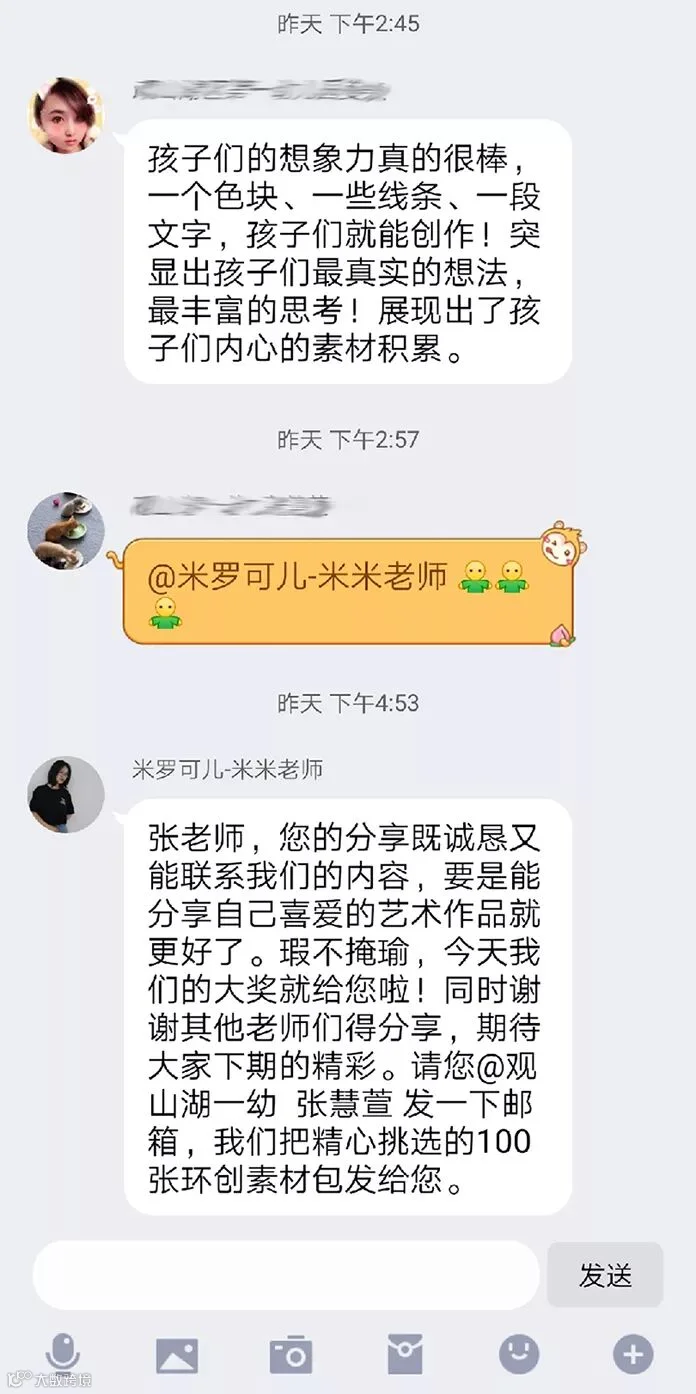Tap the 发送 send button

click(605, 1275)
